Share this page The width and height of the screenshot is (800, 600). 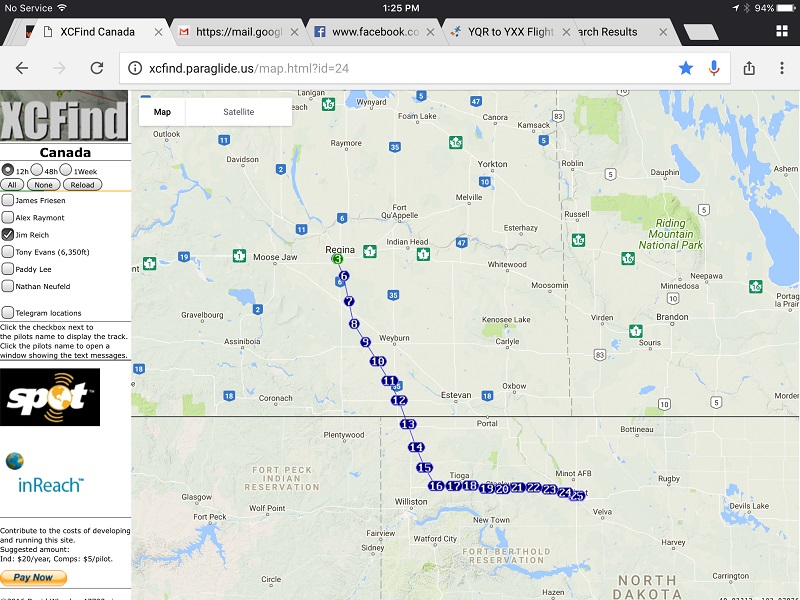[x=749, y=68]
